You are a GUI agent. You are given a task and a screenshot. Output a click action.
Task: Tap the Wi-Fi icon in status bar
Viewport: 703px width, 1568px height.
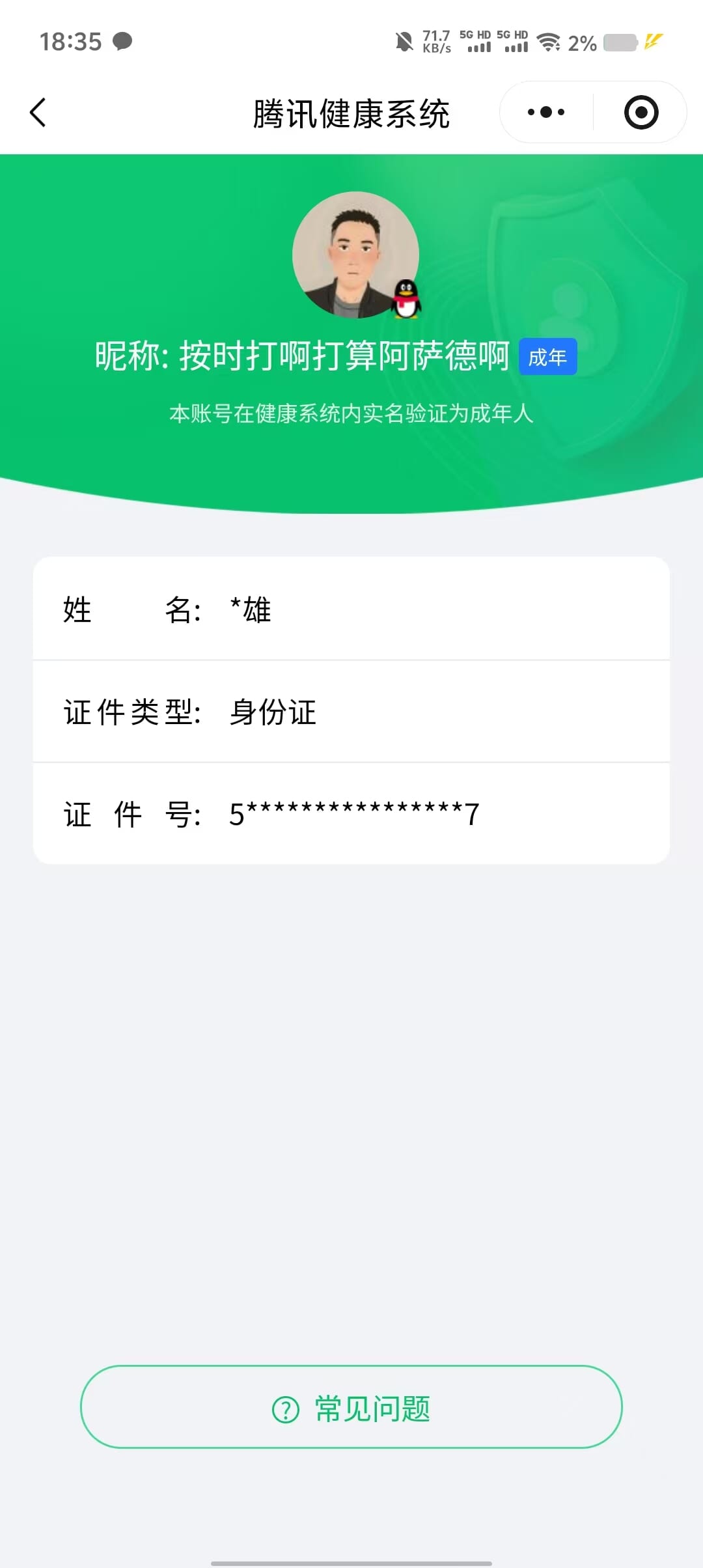pyautogui.click(x=547, y=41)
